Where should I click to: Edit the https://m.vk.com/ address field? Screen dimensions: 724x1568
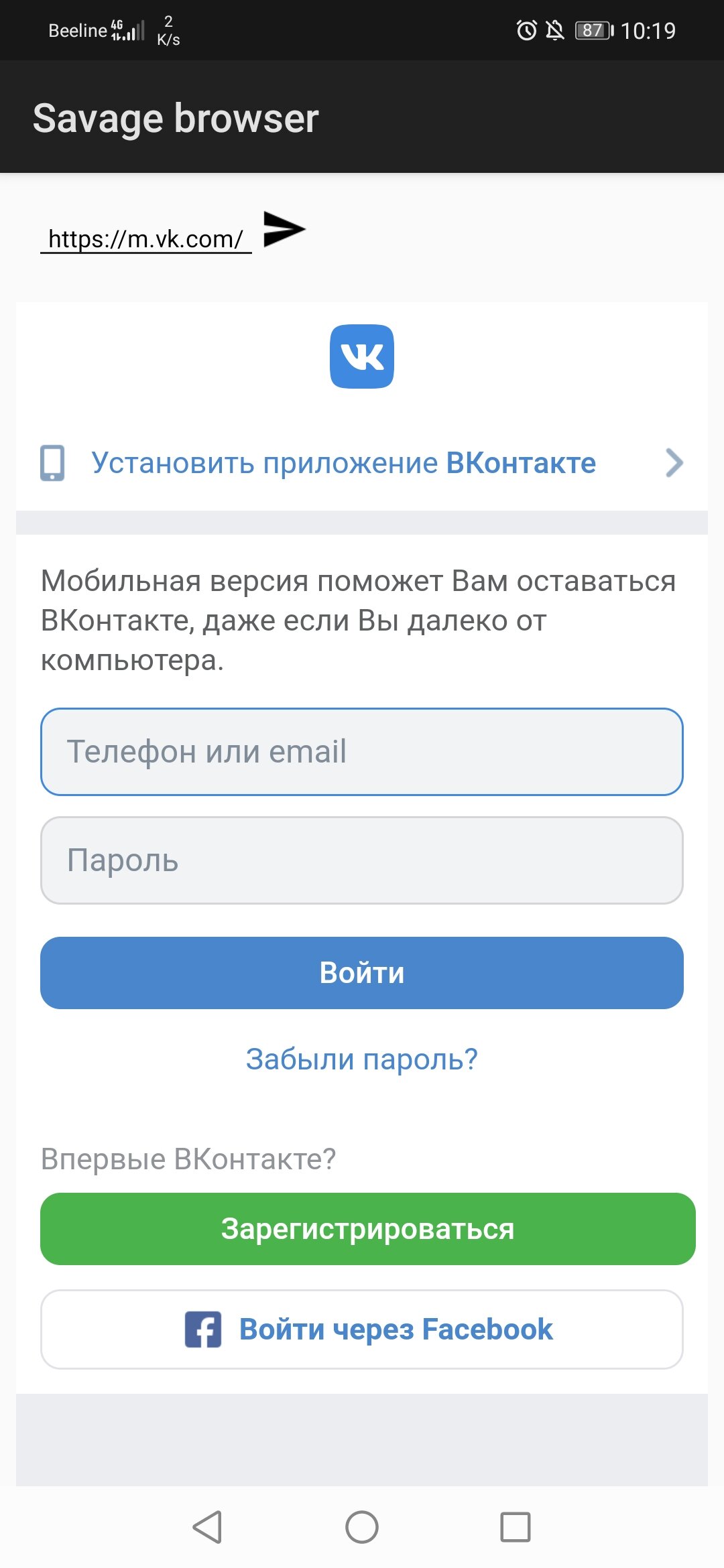(145, 239)
